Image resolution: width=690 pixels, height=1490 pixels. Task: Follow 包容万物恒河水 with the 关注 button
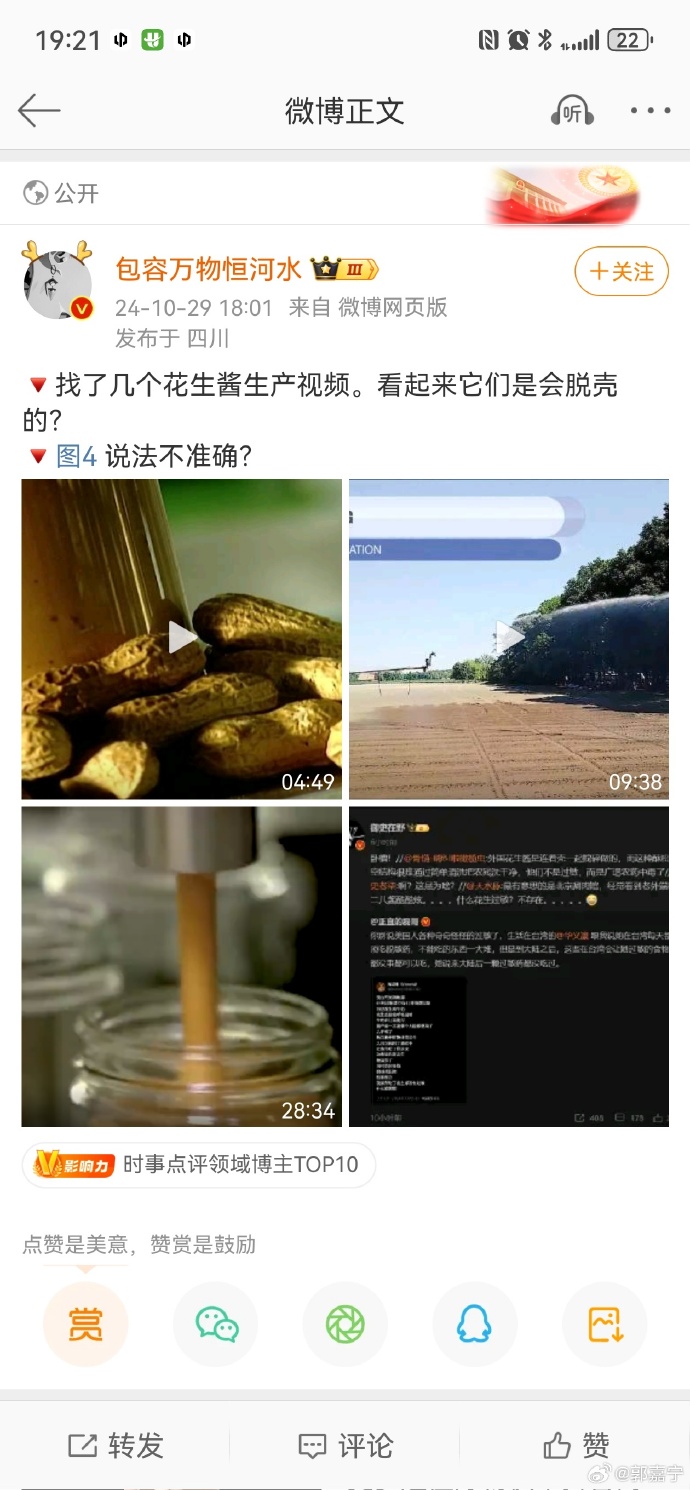coord(622,272)
